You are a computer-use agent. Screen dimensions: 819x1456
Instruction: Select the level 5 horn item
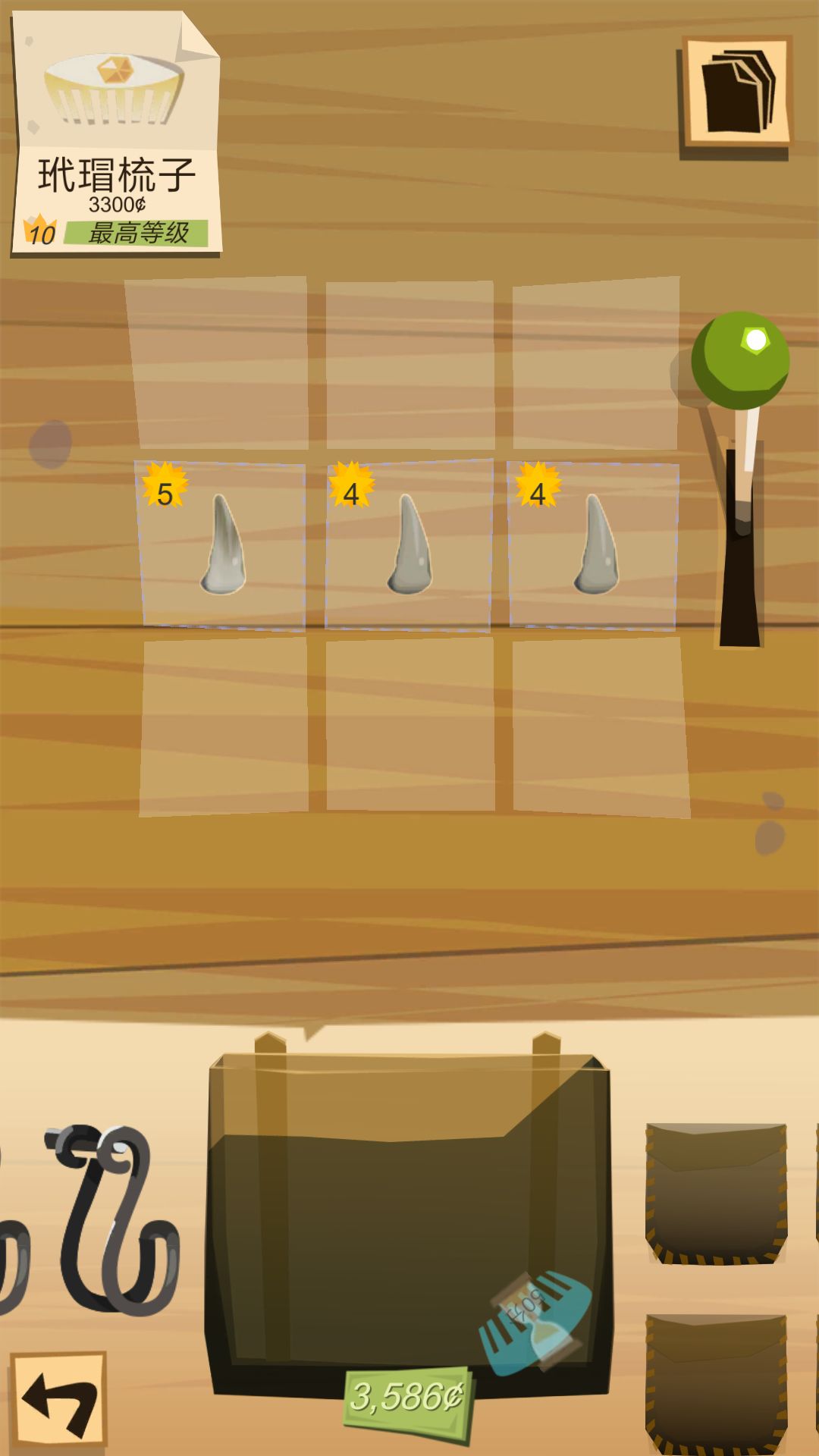point(221,546)
